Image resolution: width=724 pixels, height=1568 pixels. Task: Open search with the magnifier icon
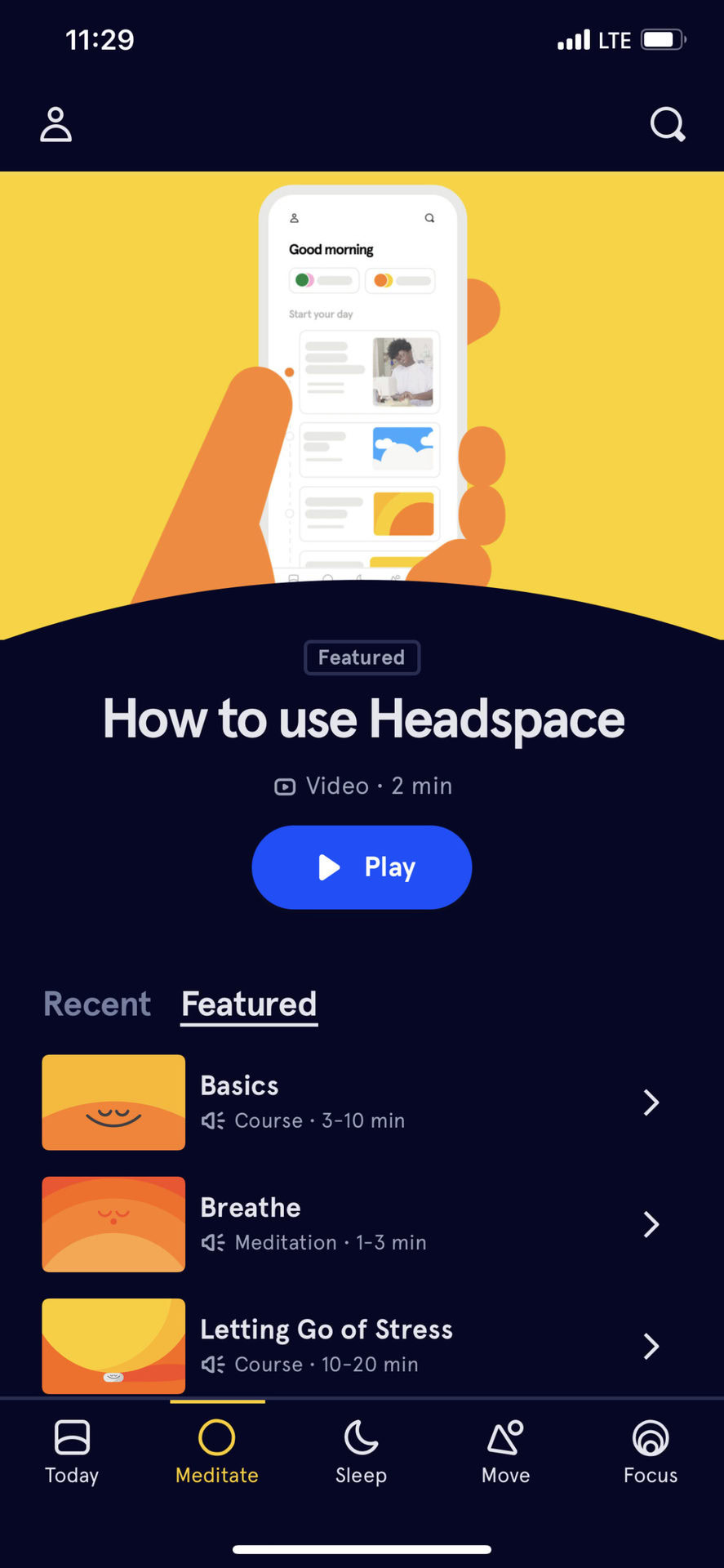pyautogui.click(x=668, y=124)
